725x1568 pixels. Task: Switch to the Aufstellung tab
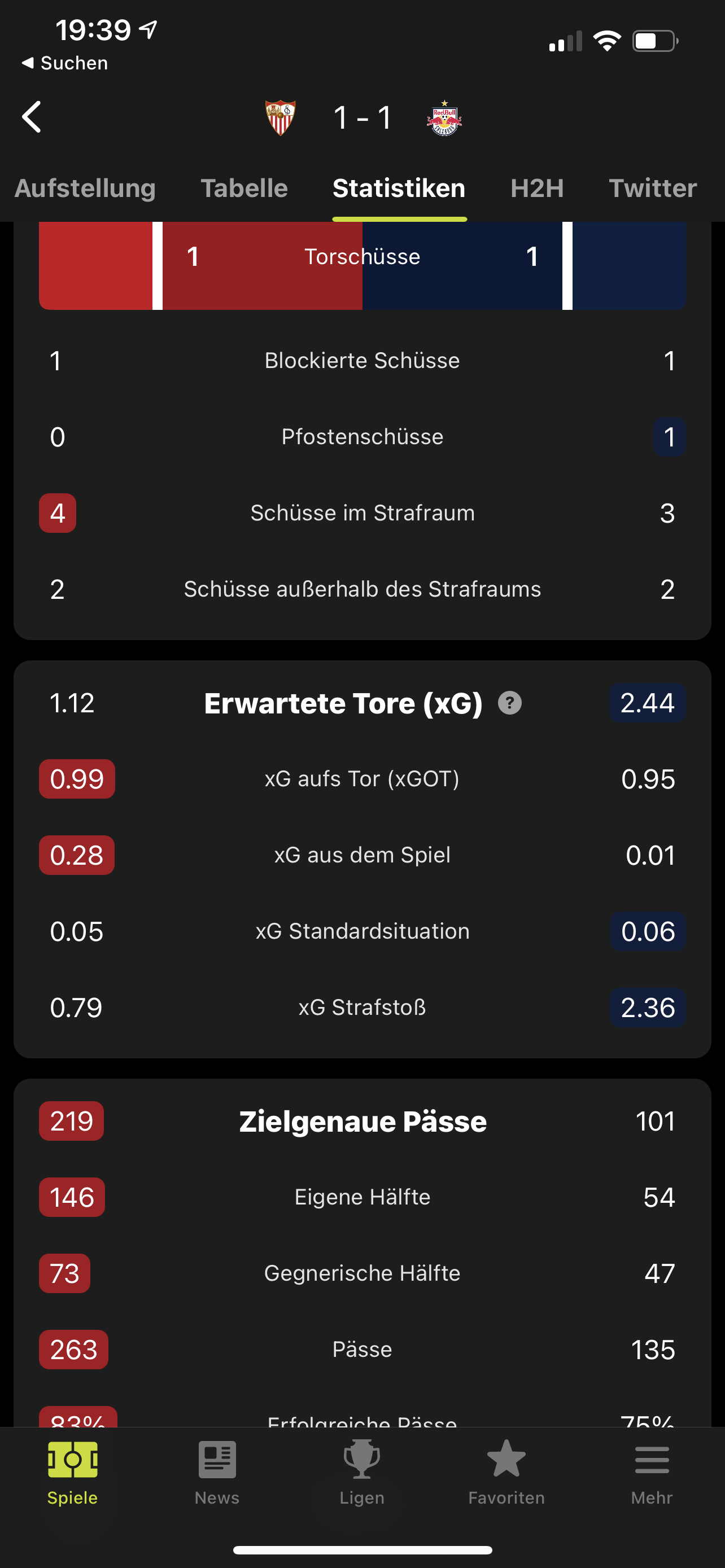click(85, 188)
